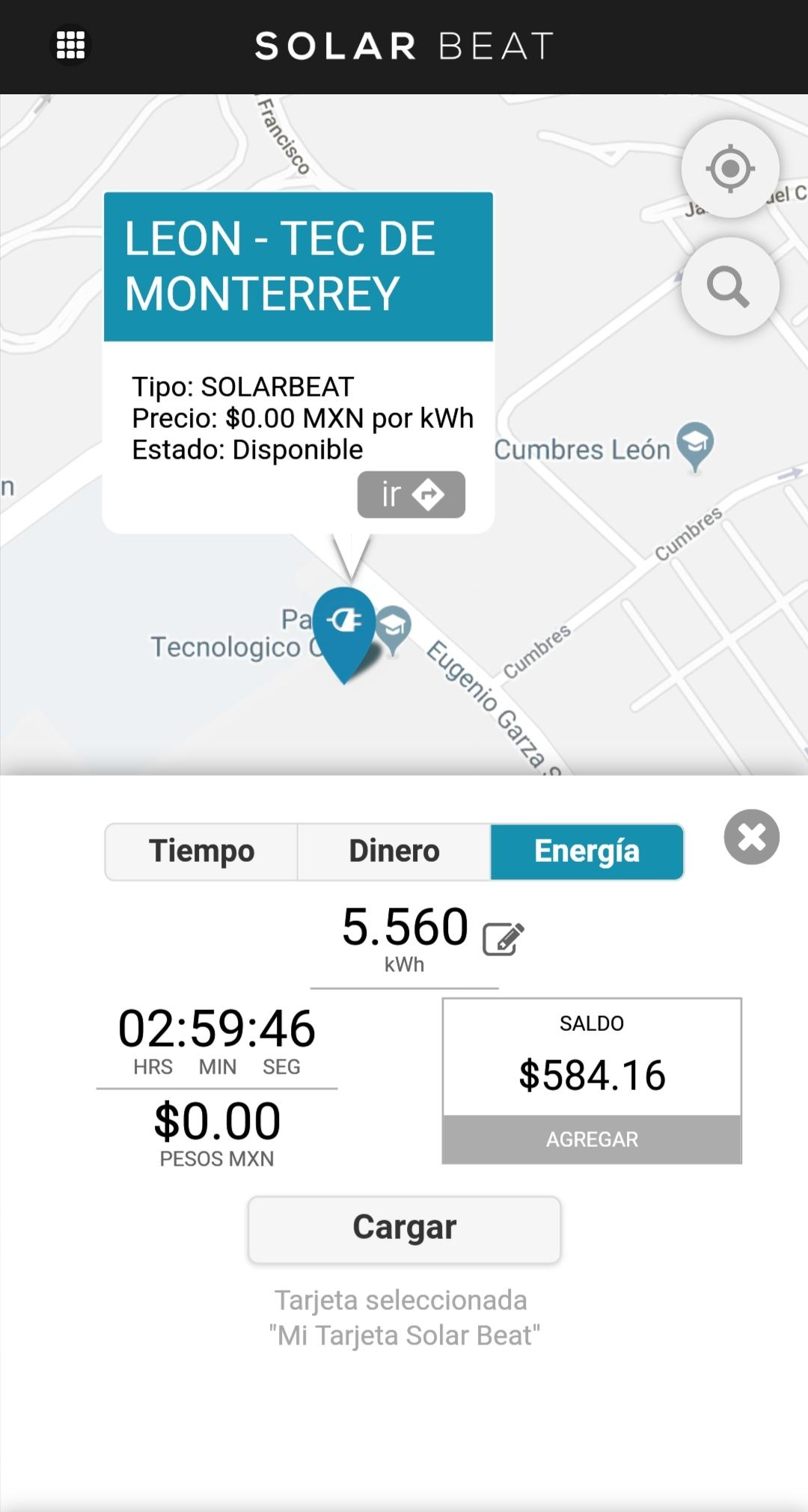Switch to the Dinero tab
808x1512 pixels.
[394, 851]
